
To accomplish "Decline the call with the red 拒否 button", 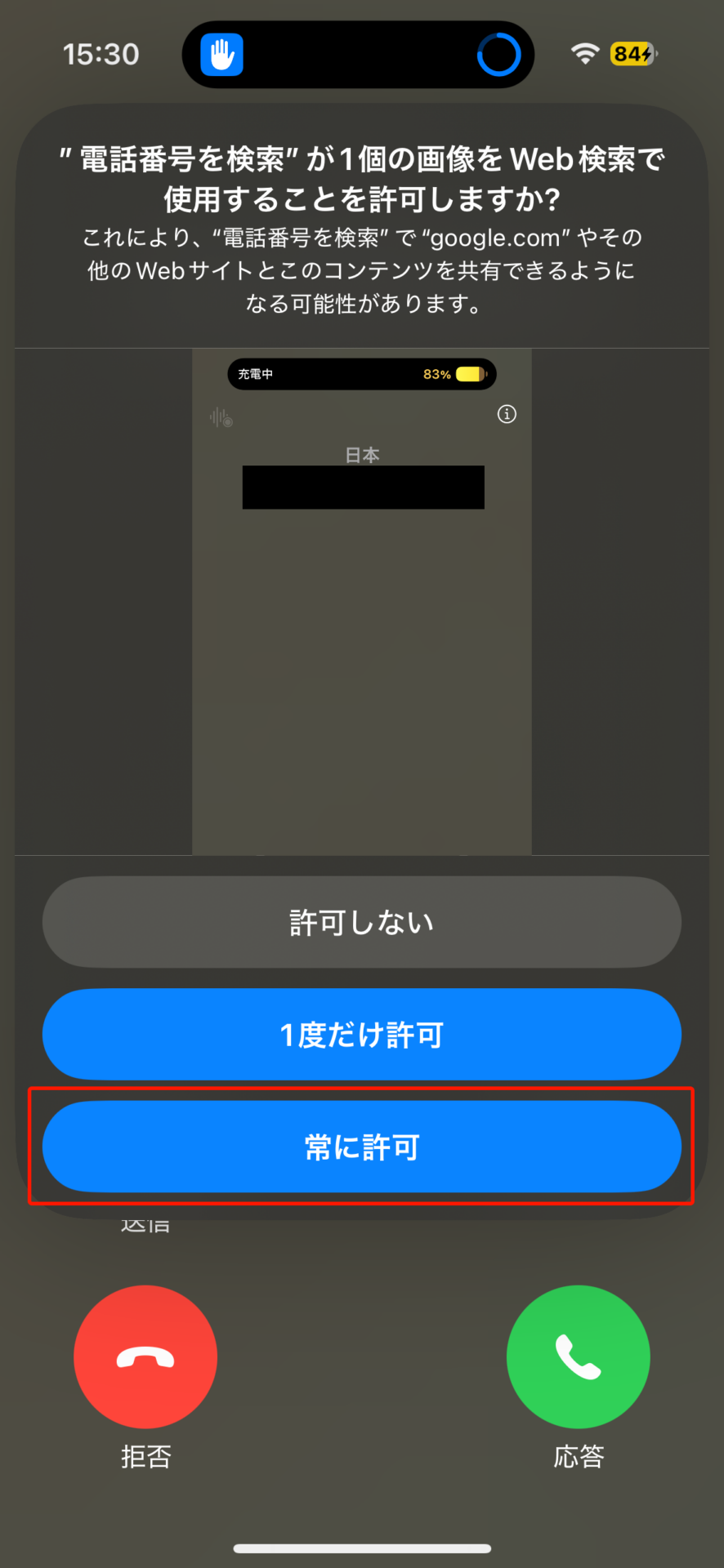I will click(145, 1356).
